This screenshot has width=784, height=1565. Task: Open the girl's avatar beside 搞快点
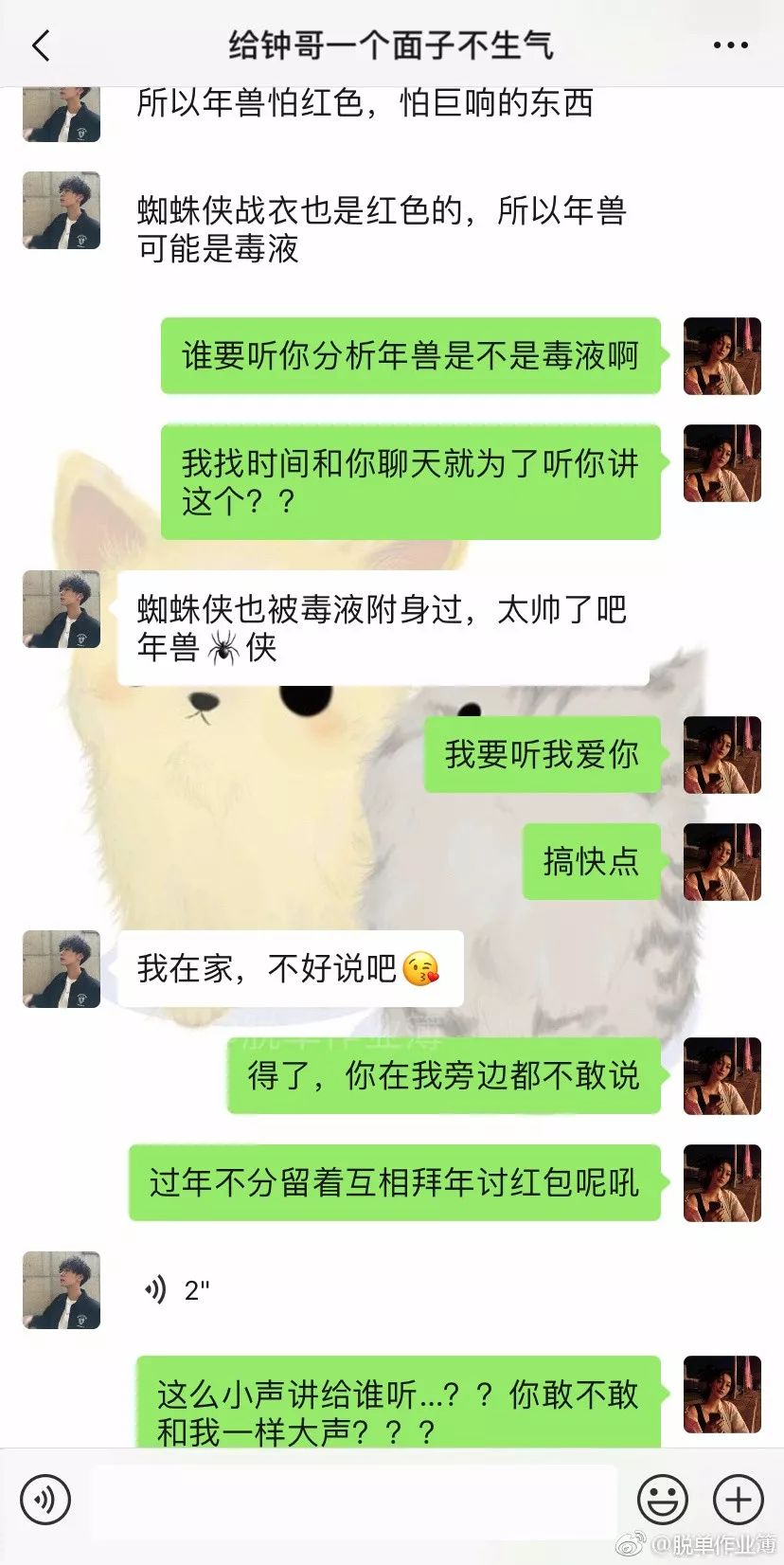coord(722,861)
